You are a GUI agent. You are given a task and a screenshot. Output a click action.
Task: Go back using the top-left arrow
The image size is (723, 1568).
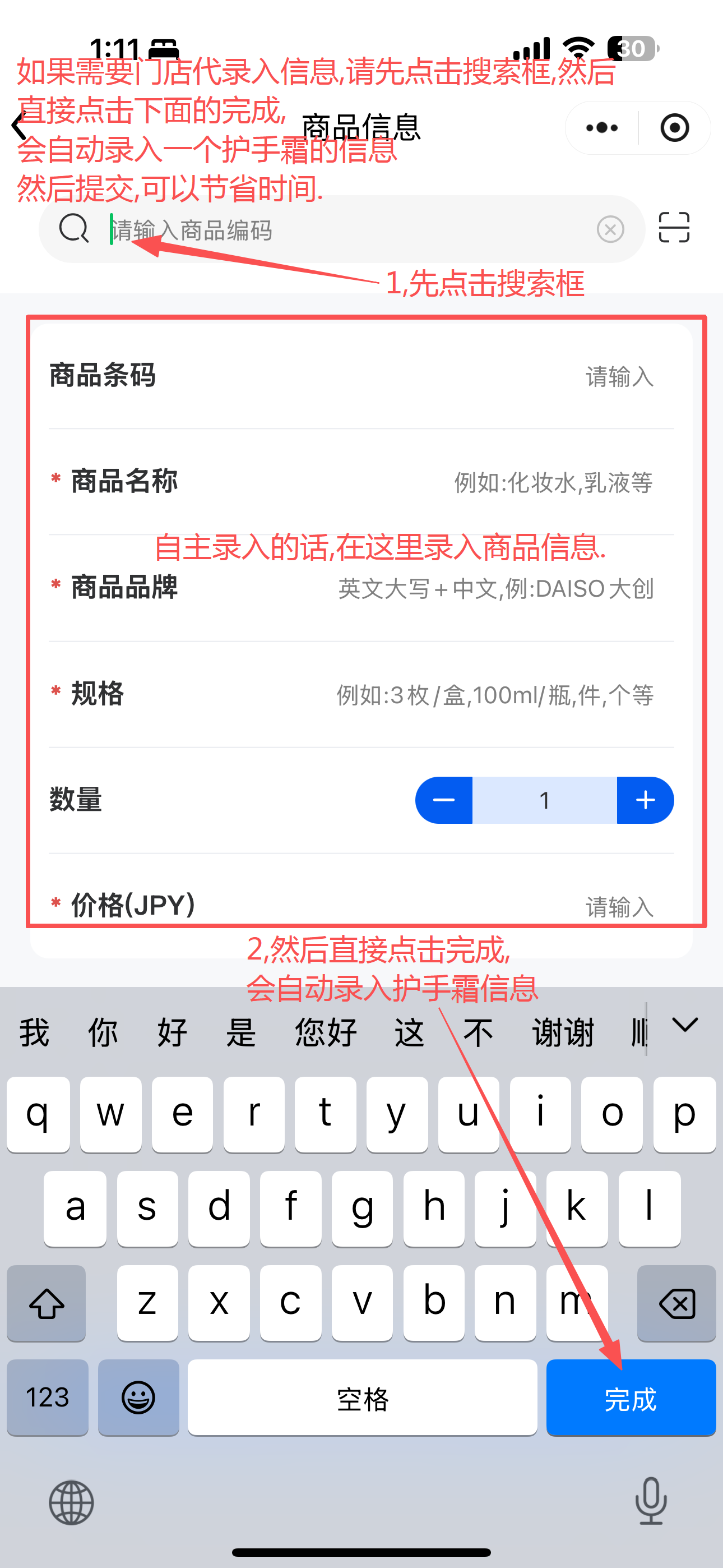20,127
